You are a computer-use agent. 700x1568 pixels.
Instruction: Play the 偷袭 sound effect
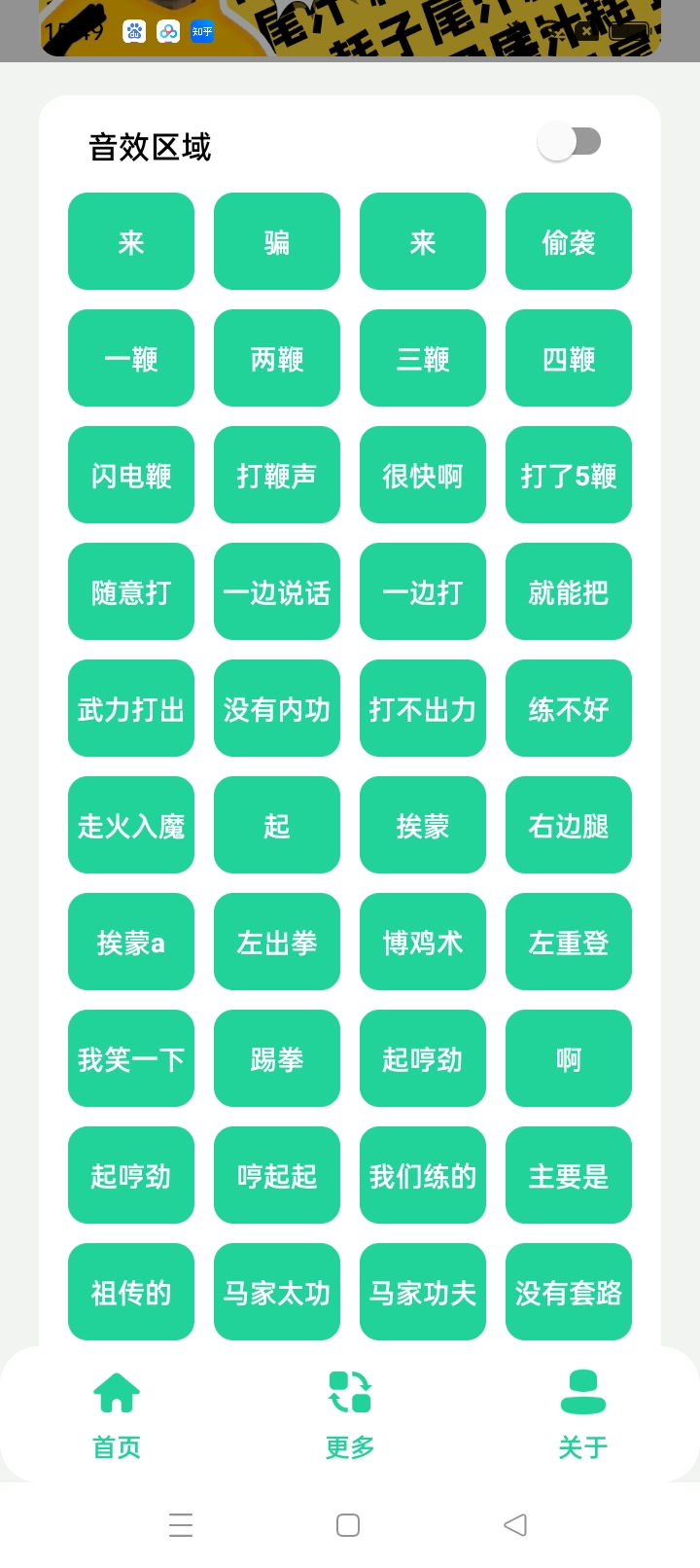tap(569, 241)
